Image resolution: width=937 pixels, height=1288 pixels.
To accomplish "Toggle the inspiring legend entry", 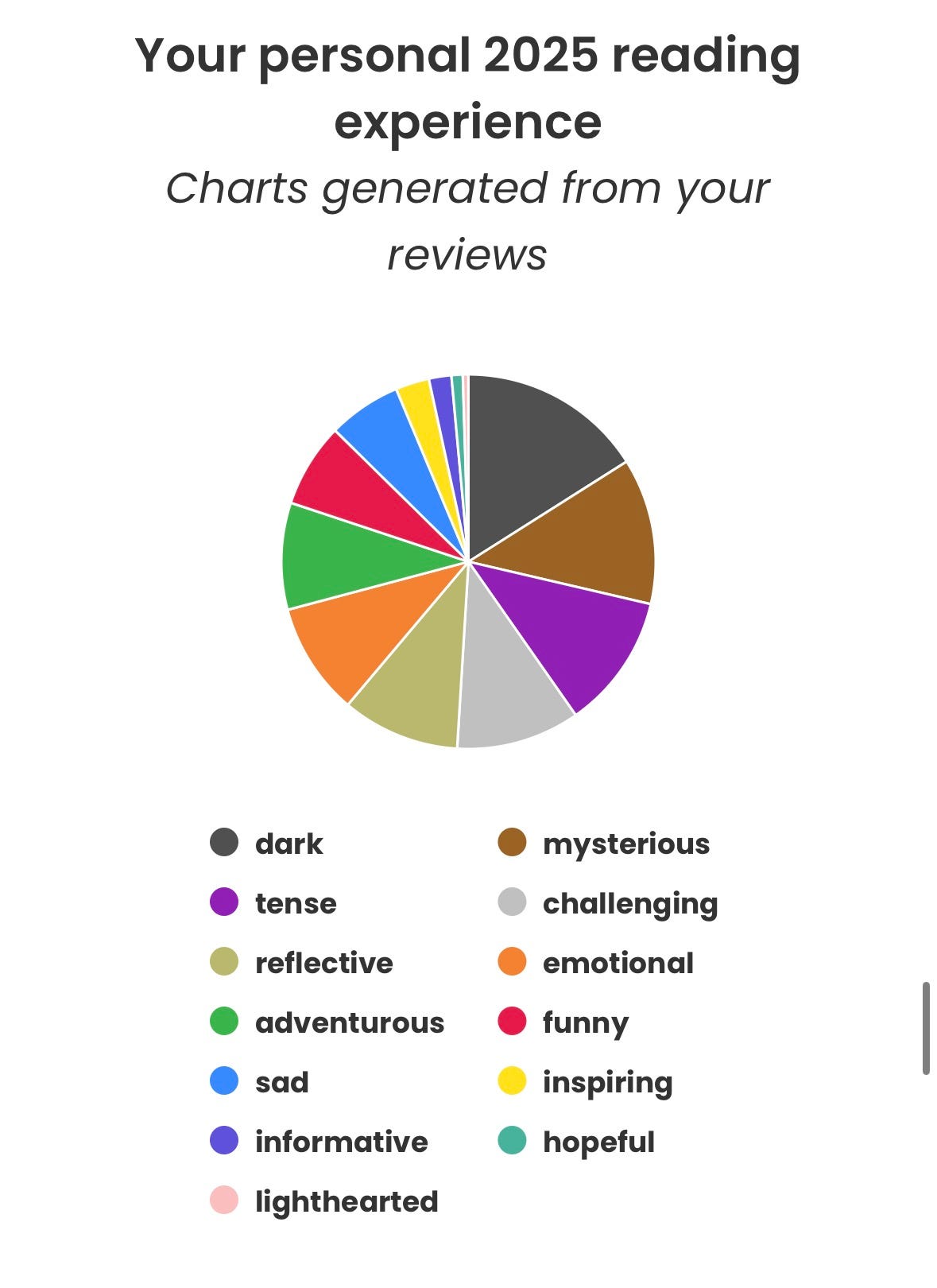I will pos(586,1081).
